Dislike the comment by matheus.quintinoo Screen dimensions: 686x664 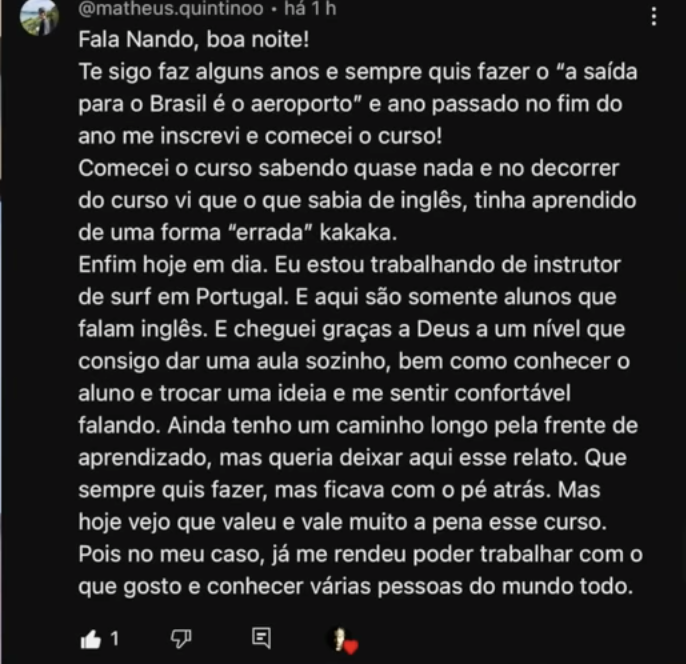(x=181, y=637)
